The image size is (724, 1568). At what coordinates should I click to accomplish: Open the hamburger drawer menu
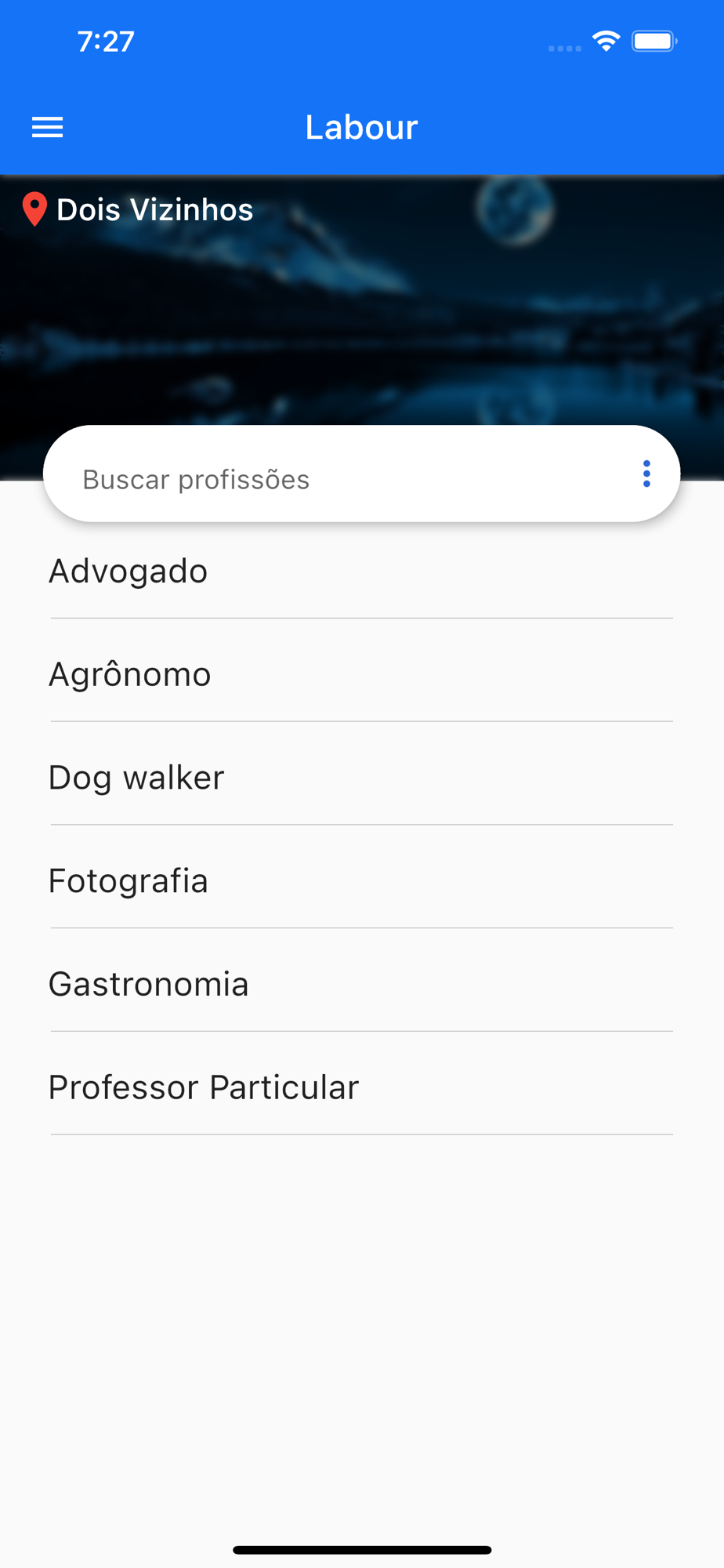click(x=47, y=127)
